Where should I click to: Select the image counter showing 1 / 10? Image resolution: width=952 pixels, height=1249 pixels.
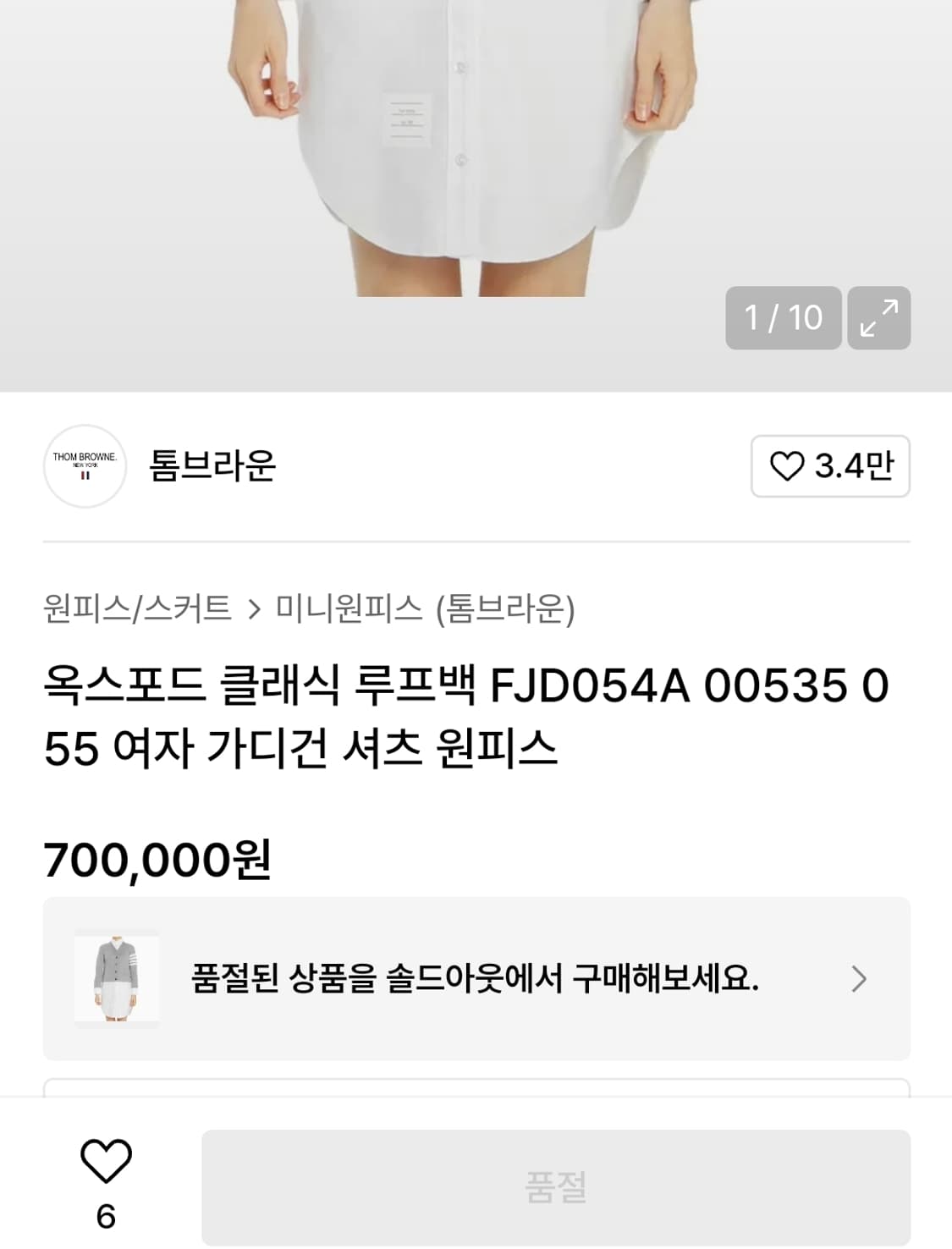pos(782,318)
